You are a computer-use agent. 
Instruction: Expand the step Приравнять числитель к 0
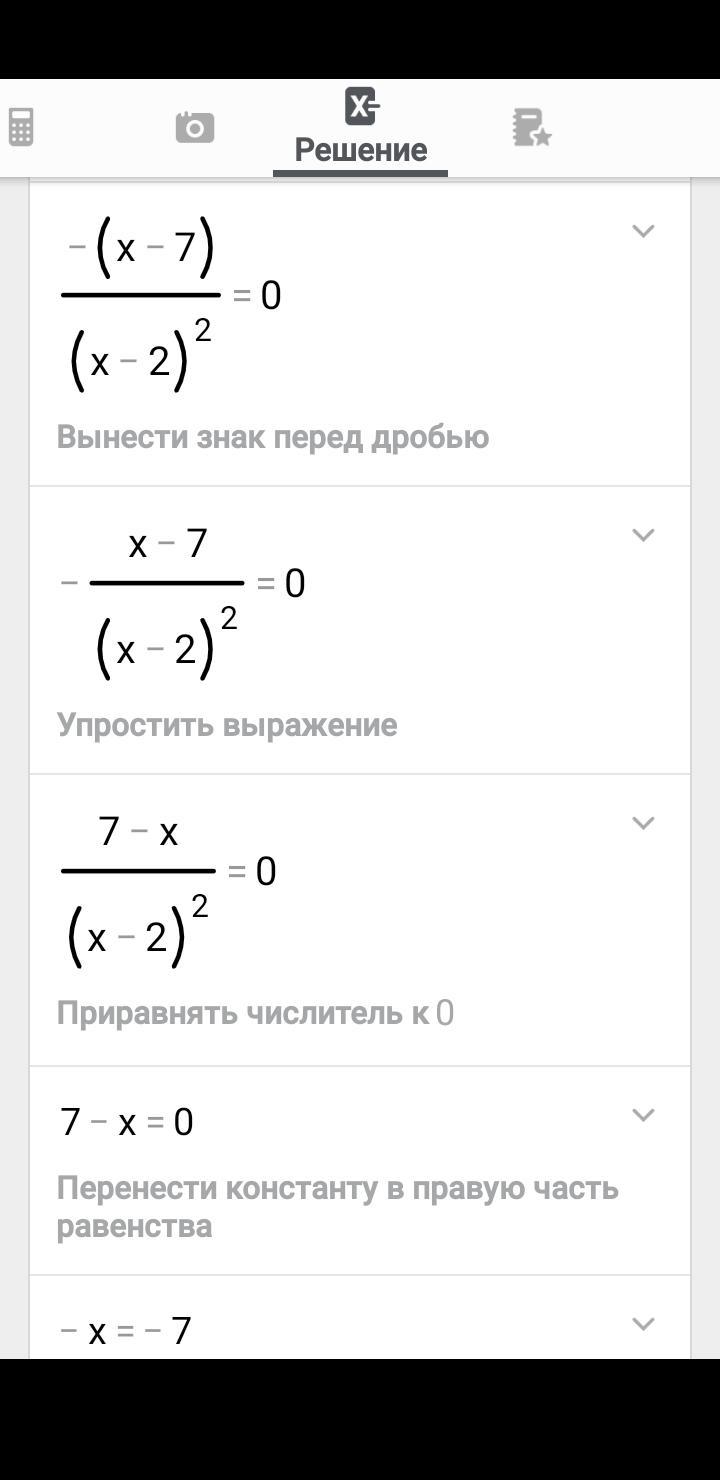coord(643,823)
